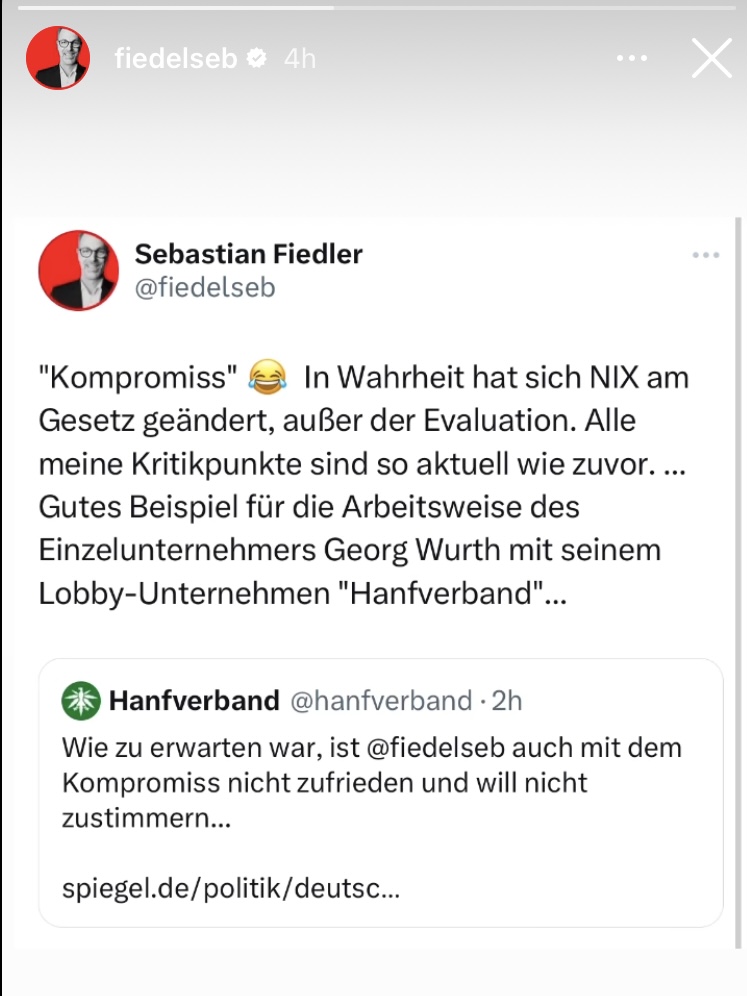Close the story viewer

(x=711, y=59)
